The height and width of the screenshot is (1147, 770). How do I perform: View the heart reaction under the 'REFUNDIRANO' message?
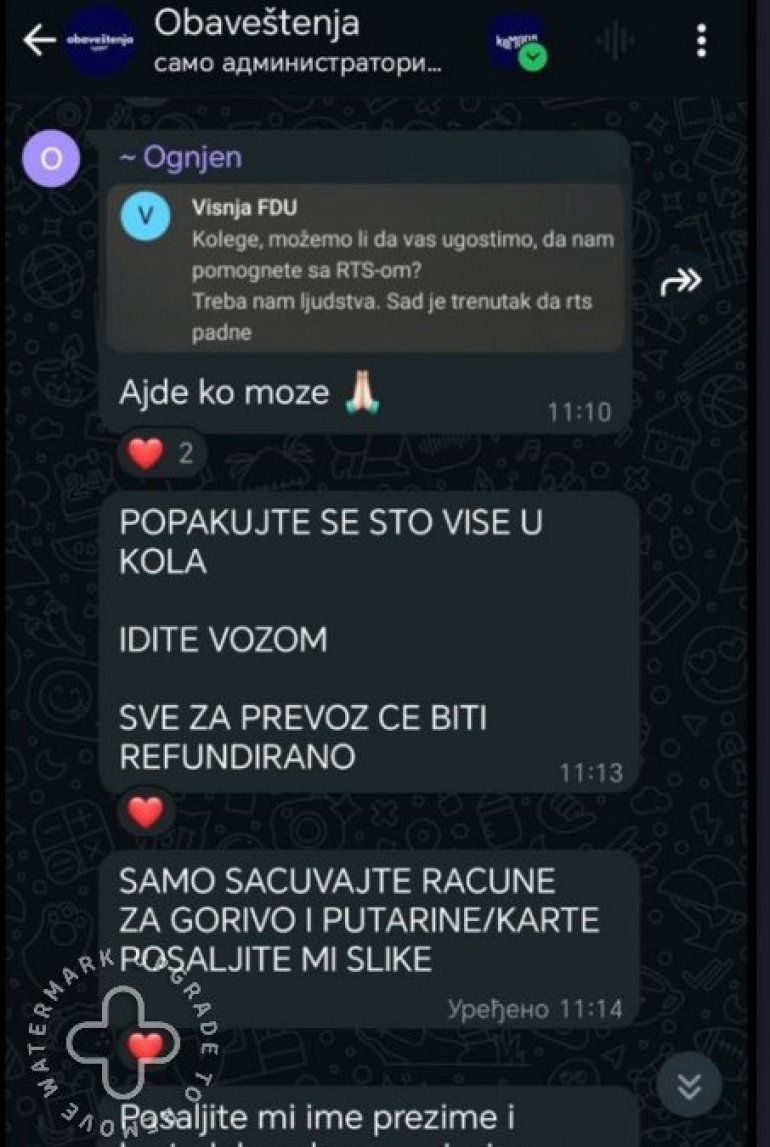(x=146, y=812)
